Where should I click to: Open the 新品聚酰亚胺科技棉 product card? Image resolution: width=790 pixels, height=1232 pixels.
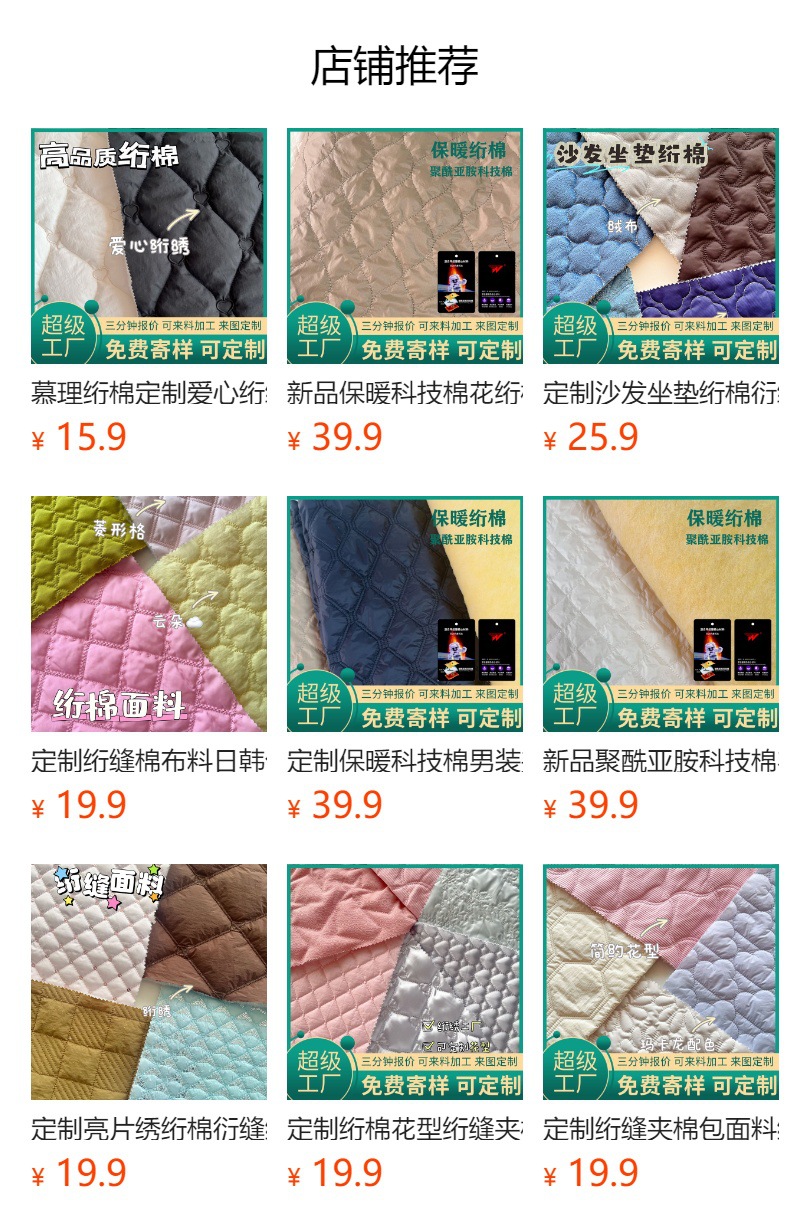pyautogui.click(x=661, y=614)
